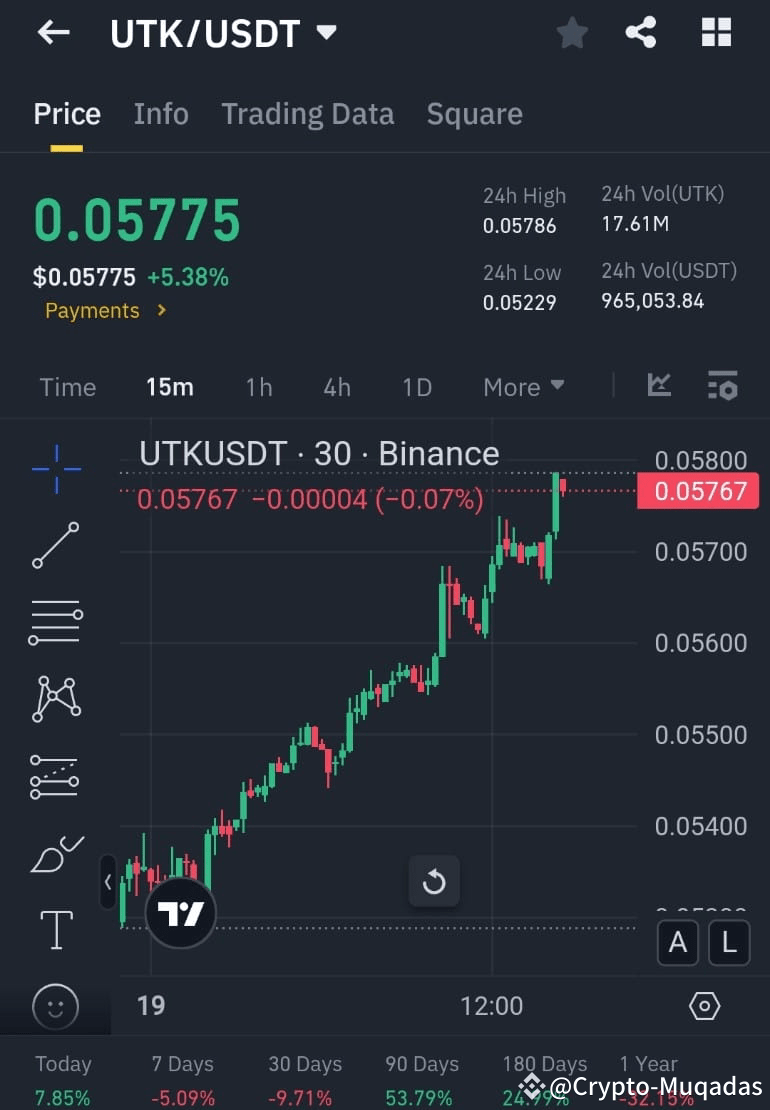The width and height of the screenshot is (770, 1110).
Task: Select the trend line drawing tool
Action: [55, 545]
